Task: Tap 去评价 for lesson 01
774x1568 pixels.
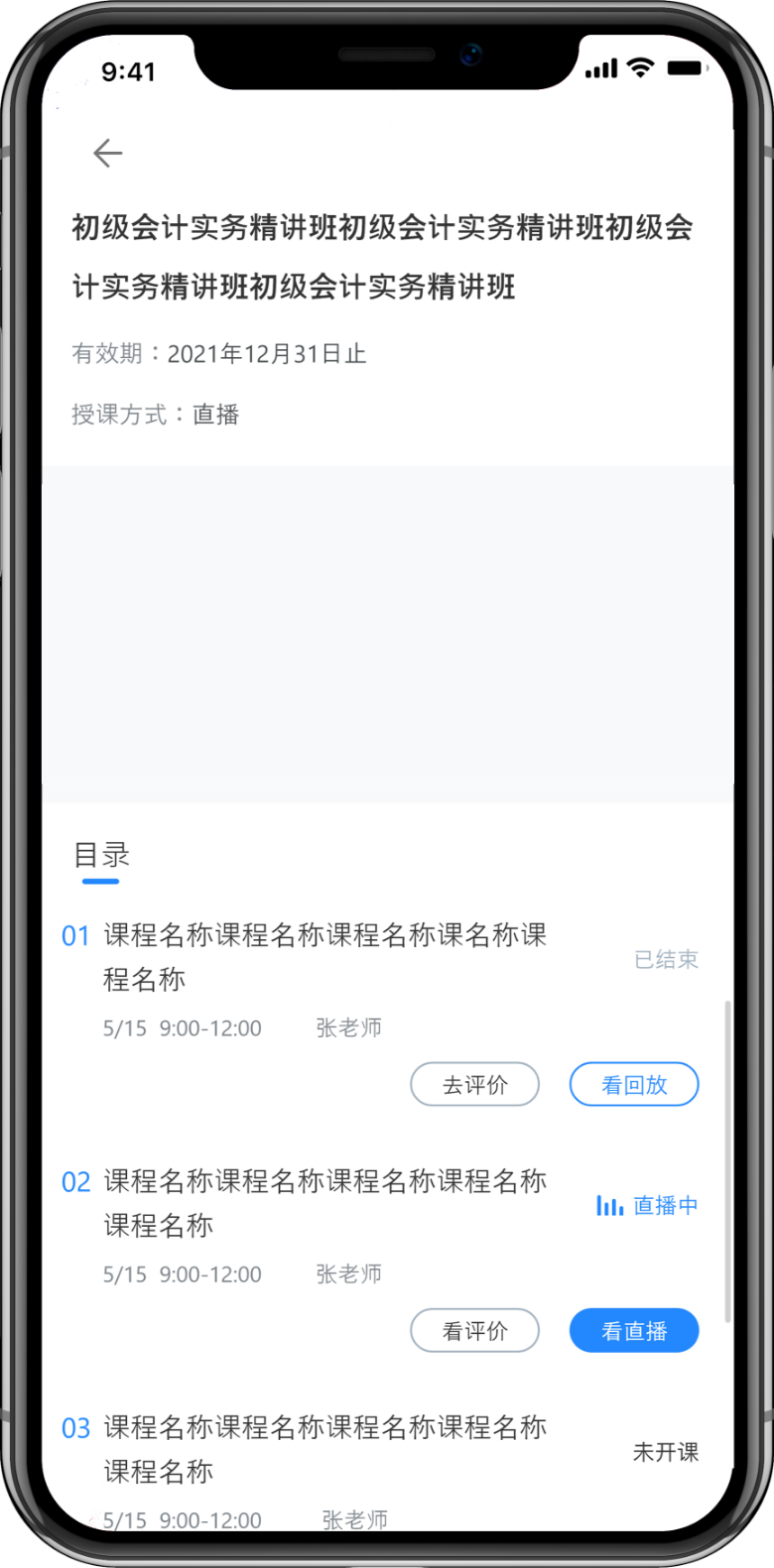Action: tap(474, 1085)
